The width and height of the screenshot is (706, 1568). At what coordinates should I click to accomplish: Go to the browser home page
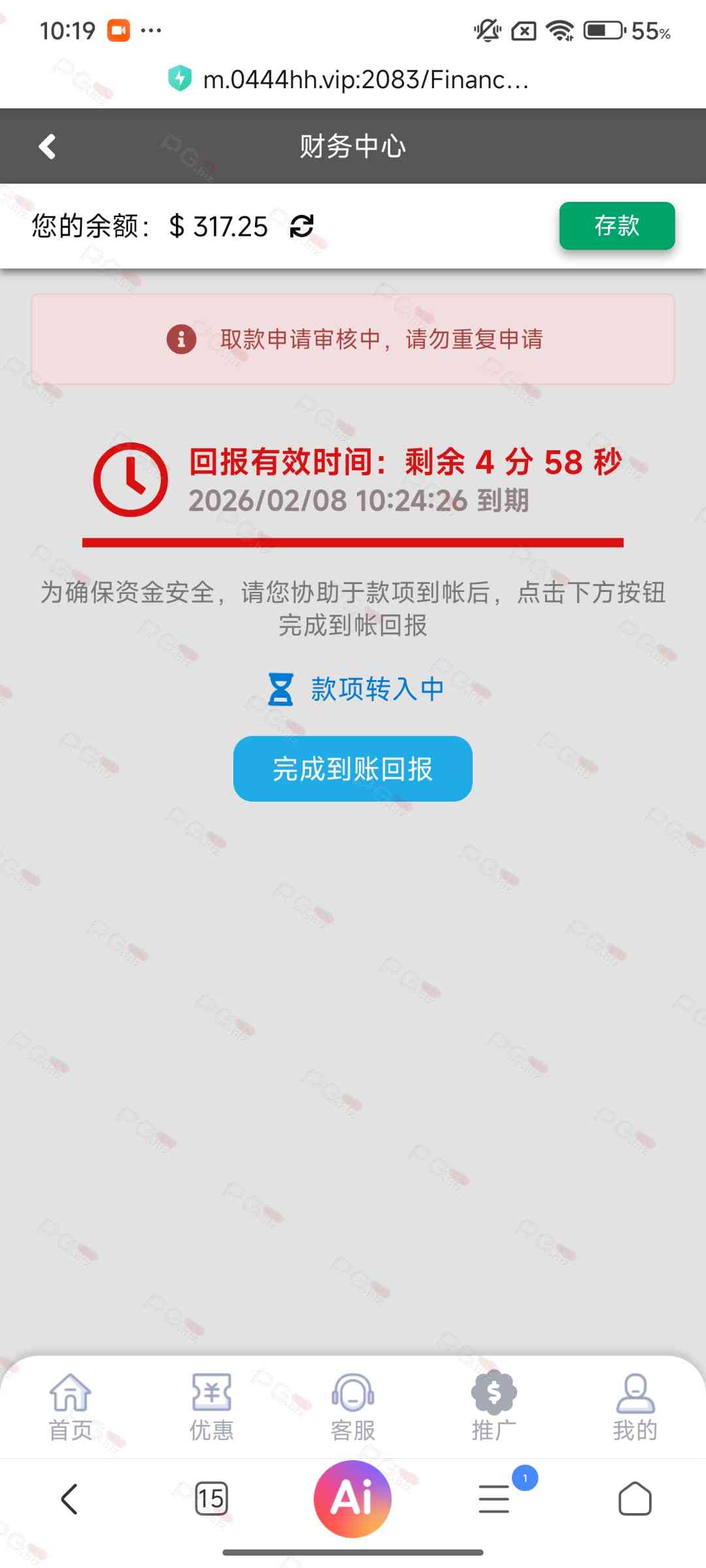(x=635, y=1498)
